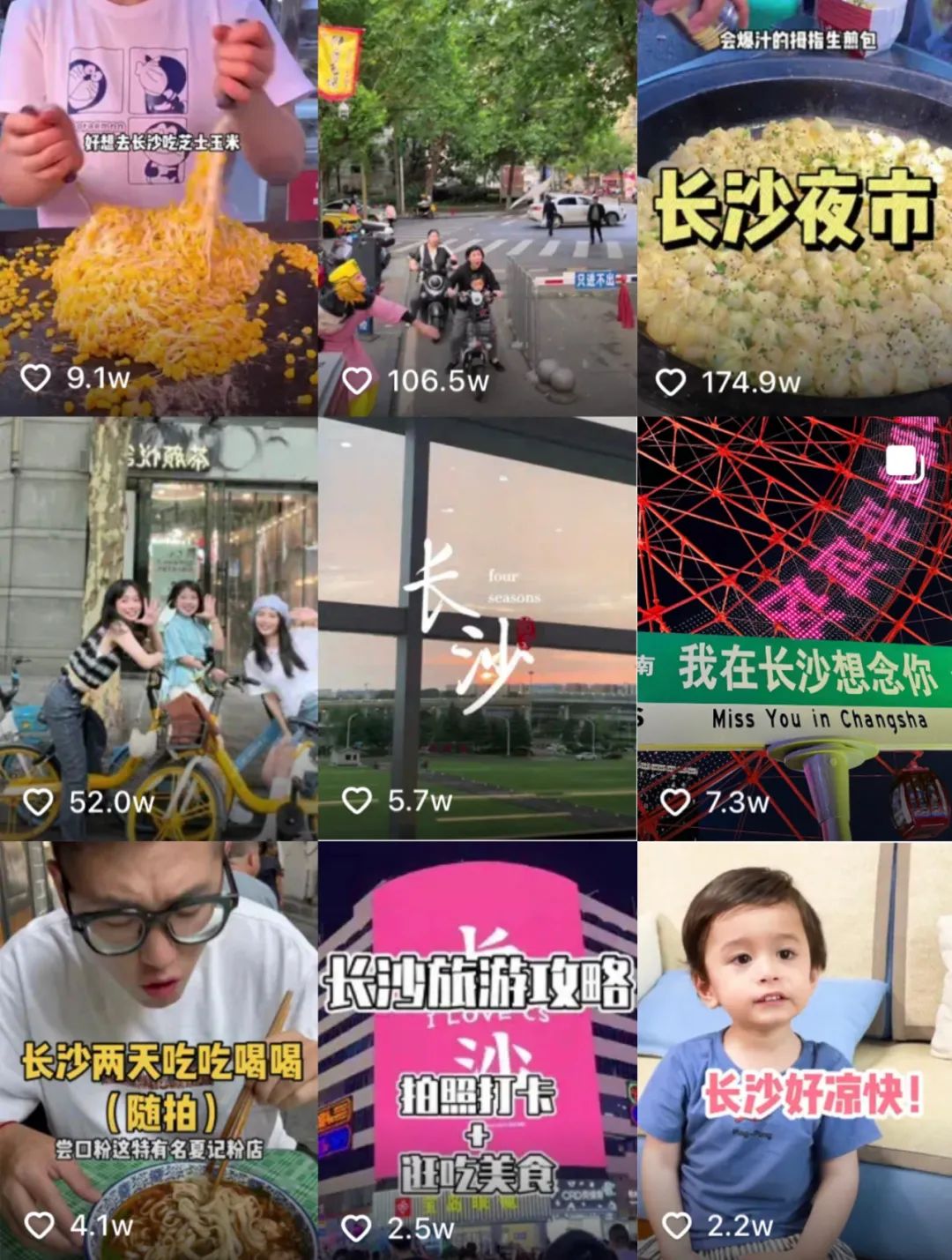Play the 长沙两天吃吃喝喝 video

159,1049
